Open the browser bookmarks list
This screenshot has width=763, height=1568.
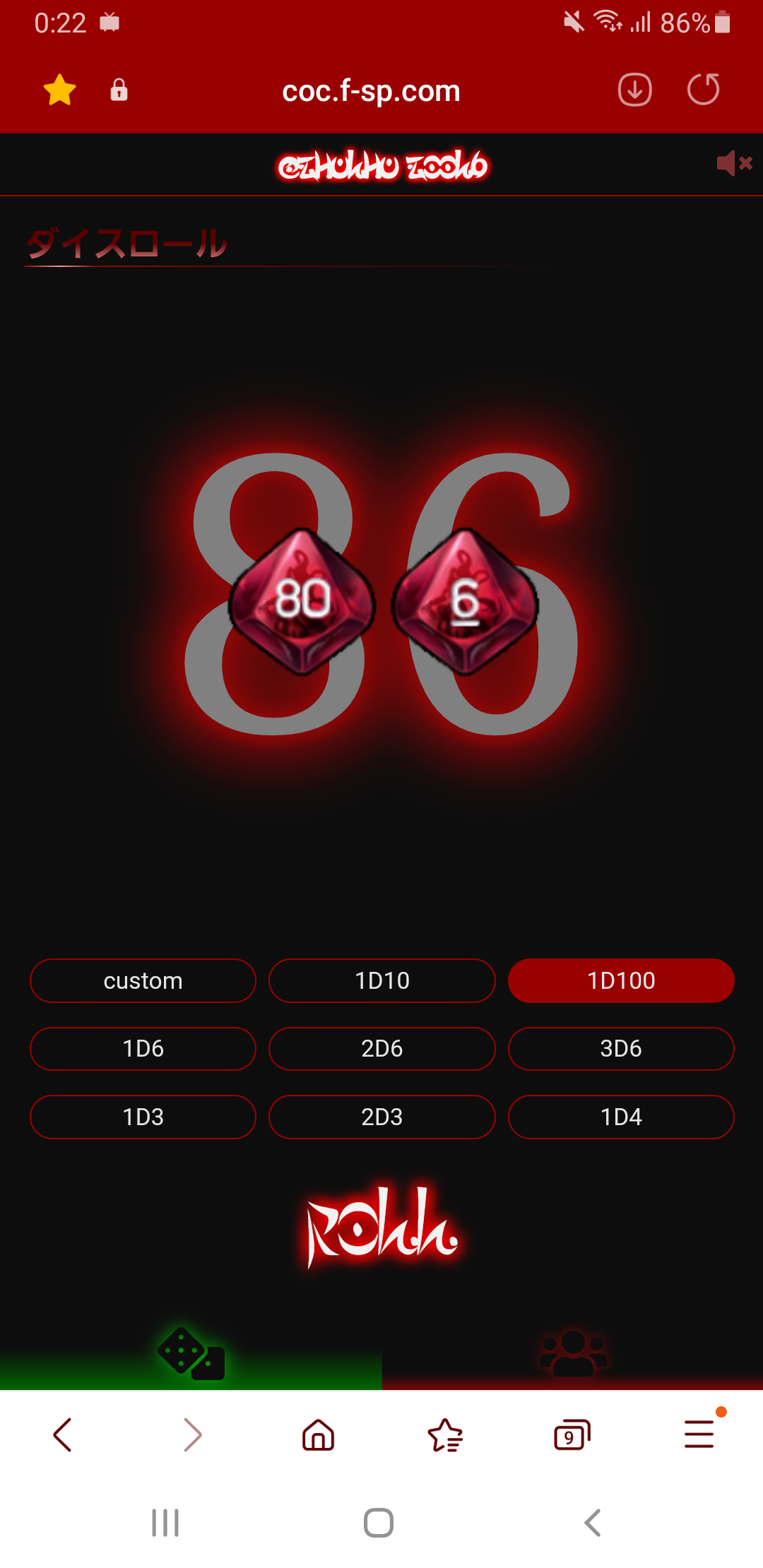tap(445, 1435)
